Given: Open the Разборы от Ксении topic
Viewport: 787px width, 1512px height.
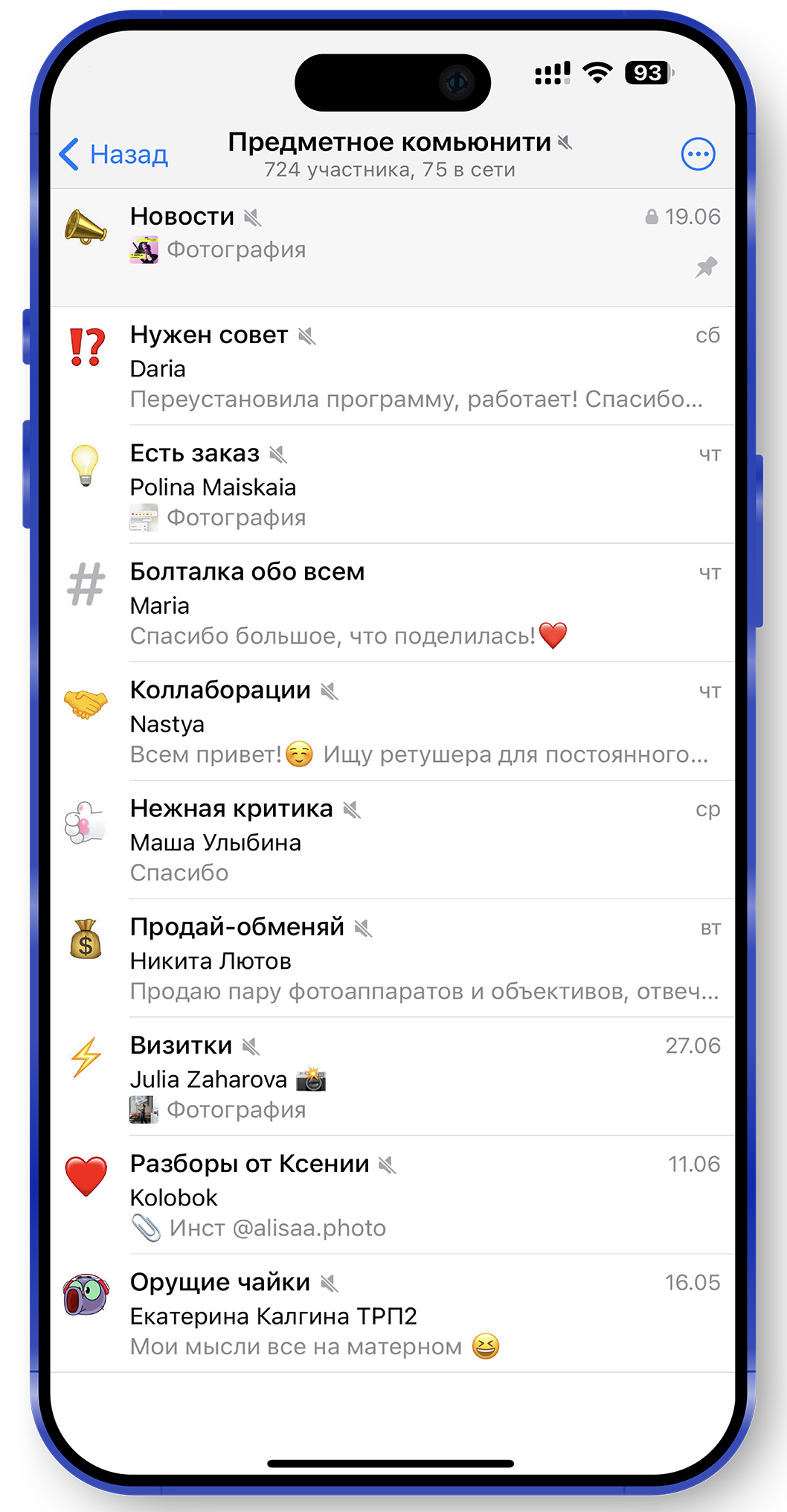Looking at the screenshot, I should (392, 1194).
